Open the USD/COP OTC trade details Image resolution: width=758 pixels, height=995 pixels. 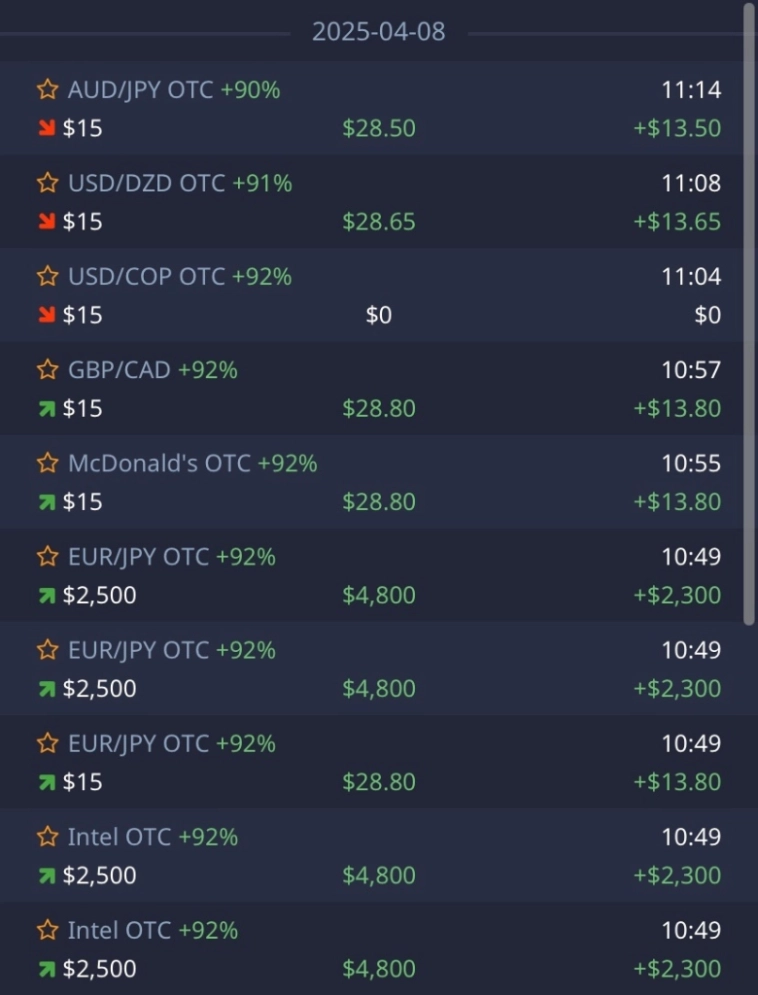pos(379,294)
